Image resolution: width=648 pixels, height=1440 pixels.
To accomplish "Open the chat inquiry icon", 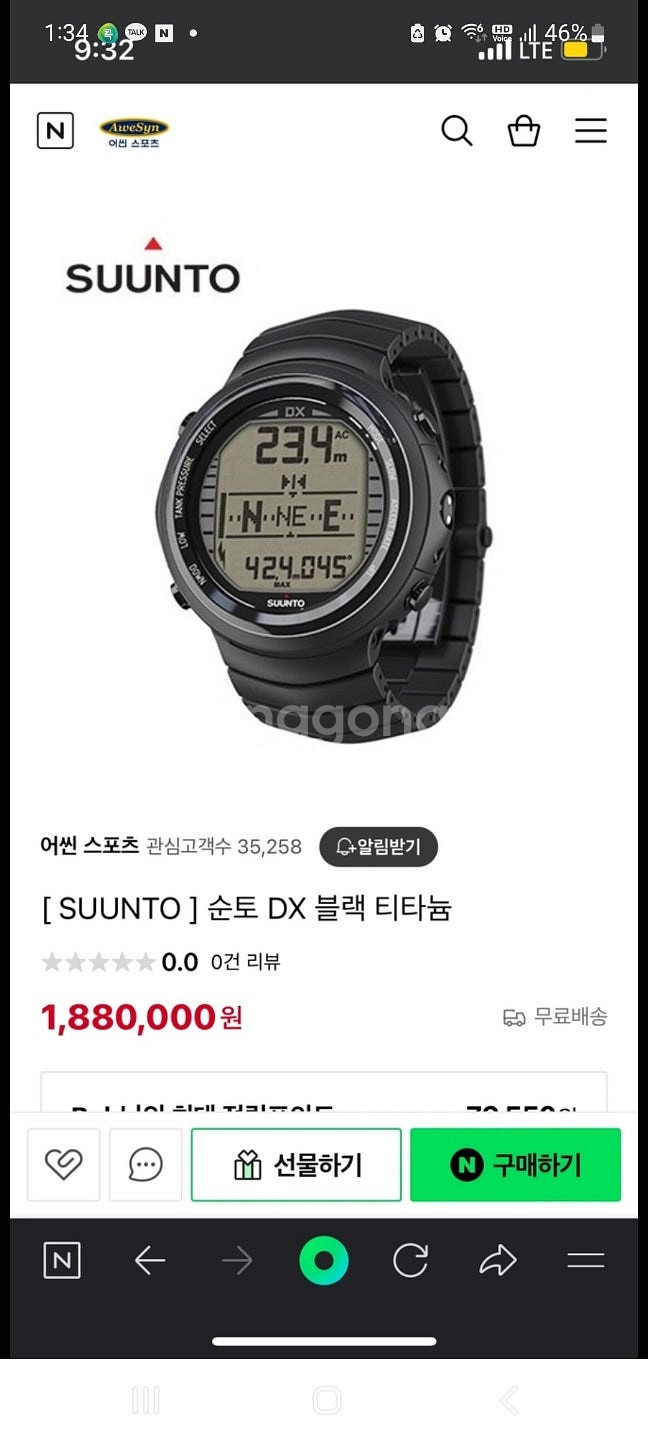I will coord(146,1164).
